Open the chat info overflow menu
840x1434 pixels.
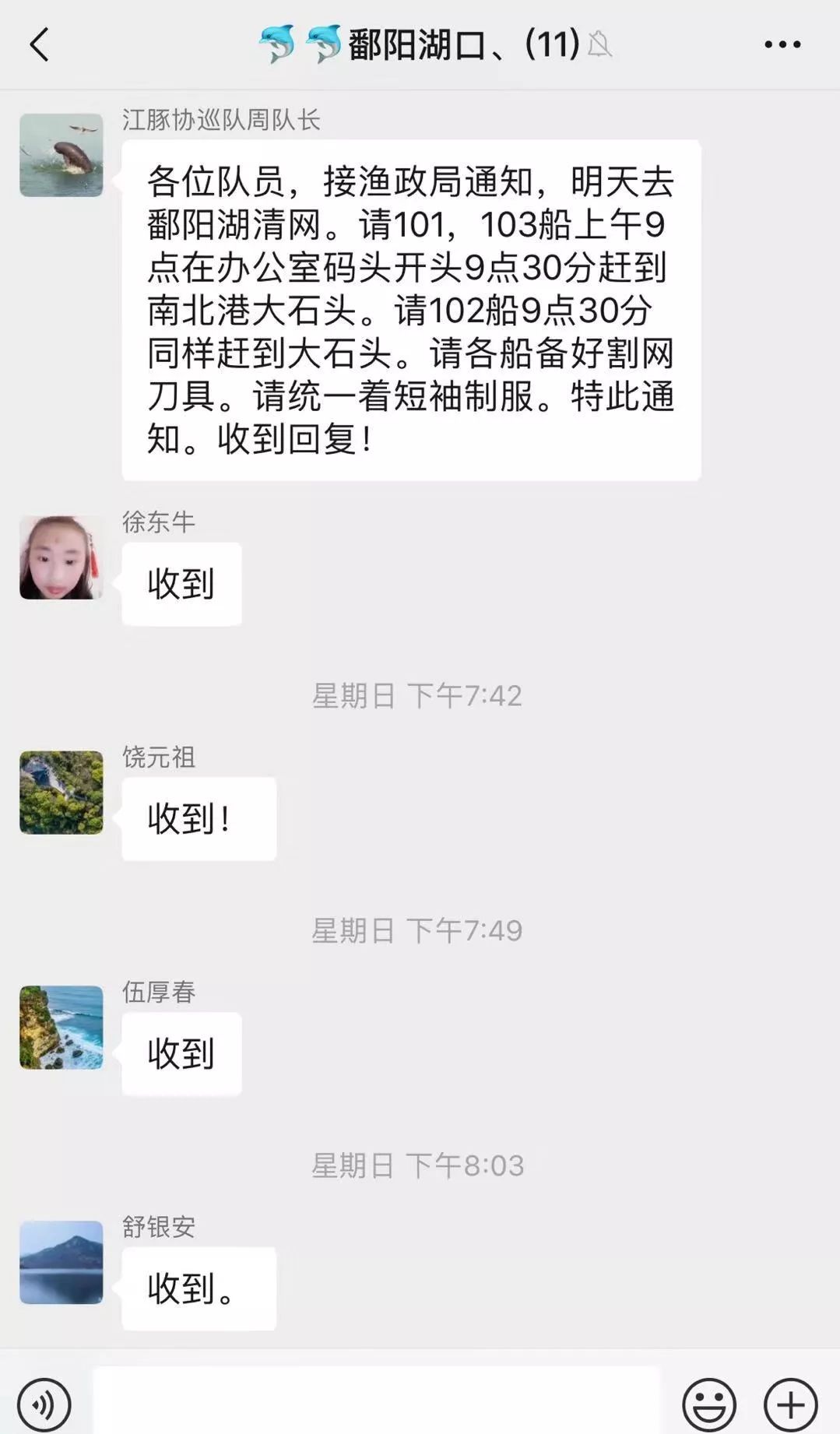coord(782,44)
